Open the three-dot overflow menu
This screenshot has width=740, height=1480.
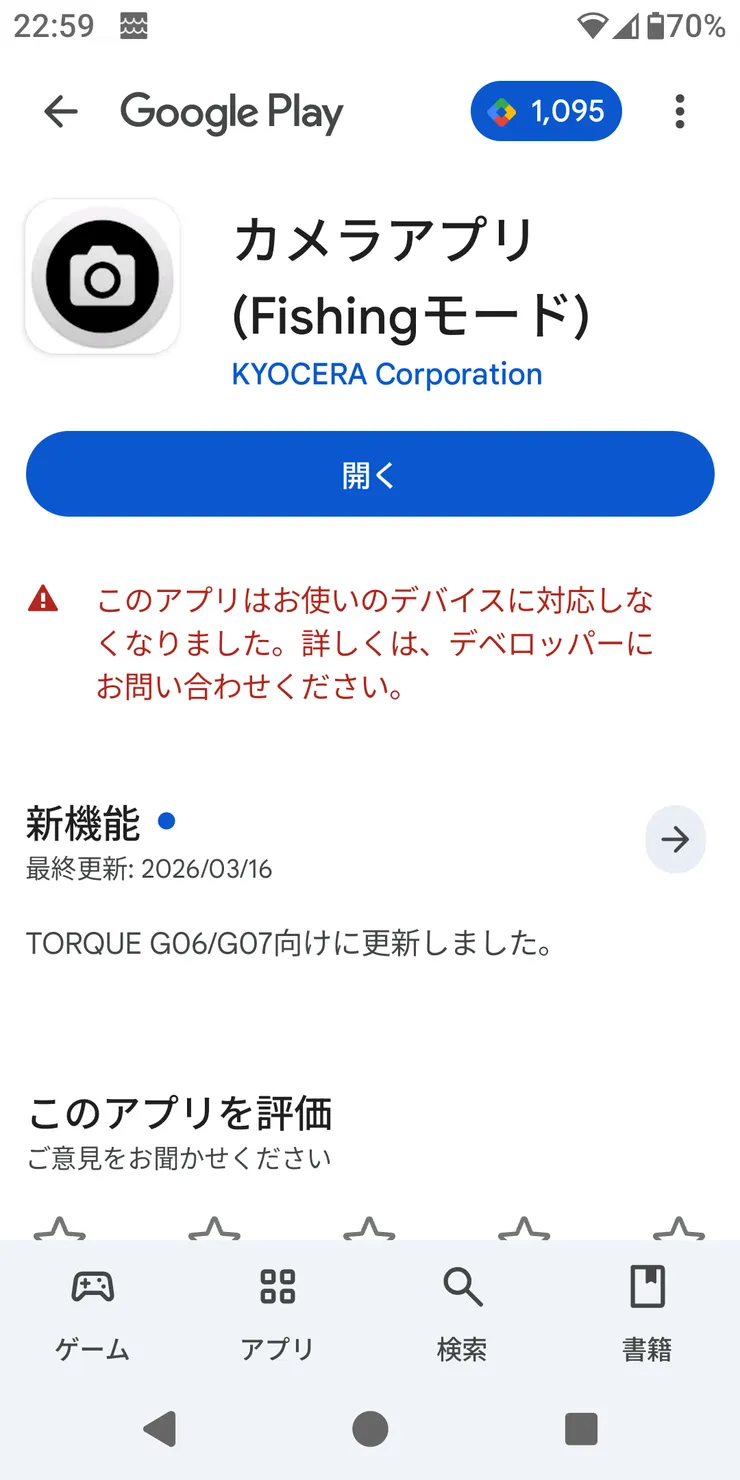coord(680,112)
